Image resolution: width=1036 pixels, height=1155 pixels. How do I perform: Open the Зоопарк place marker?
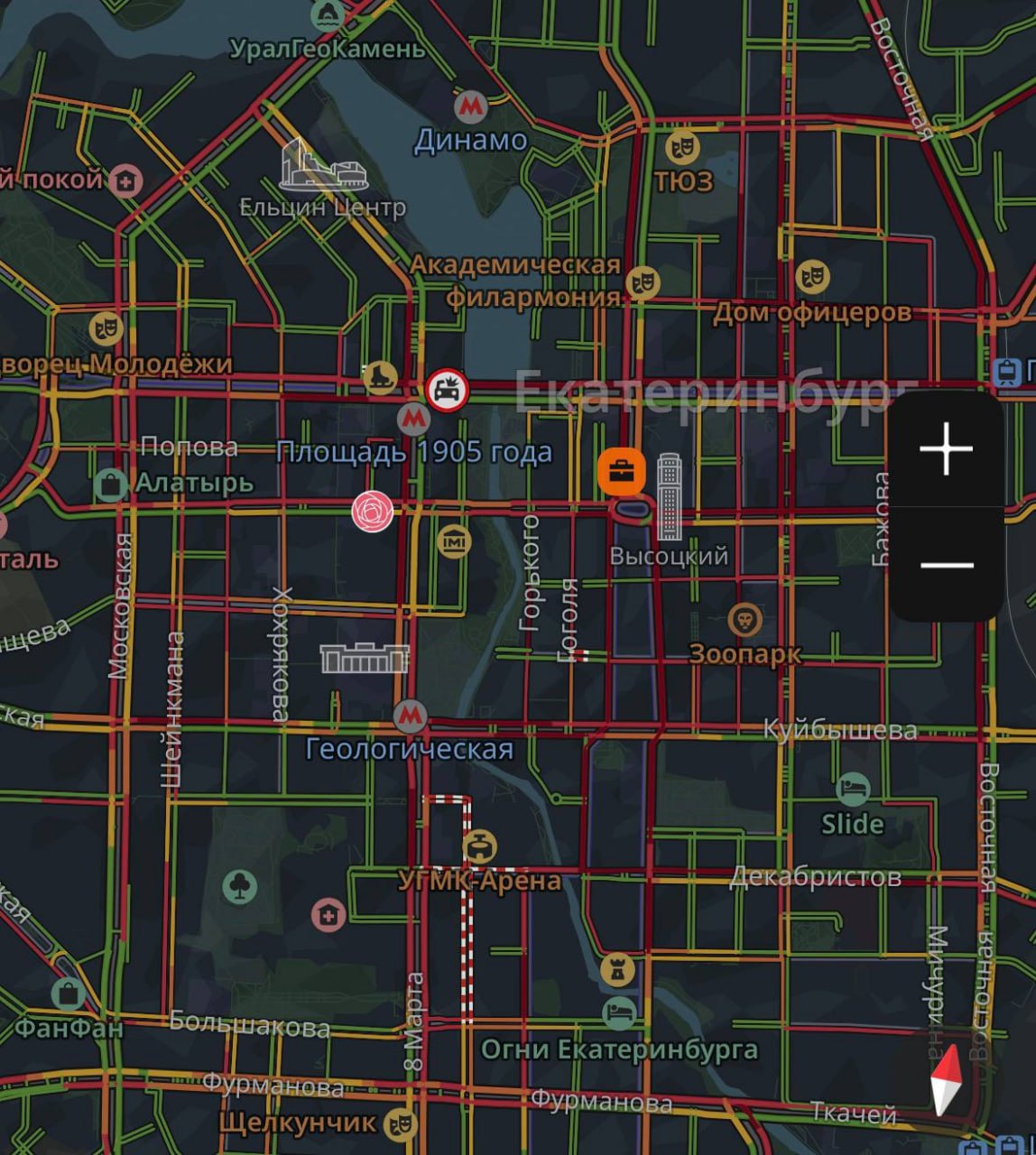745,621
